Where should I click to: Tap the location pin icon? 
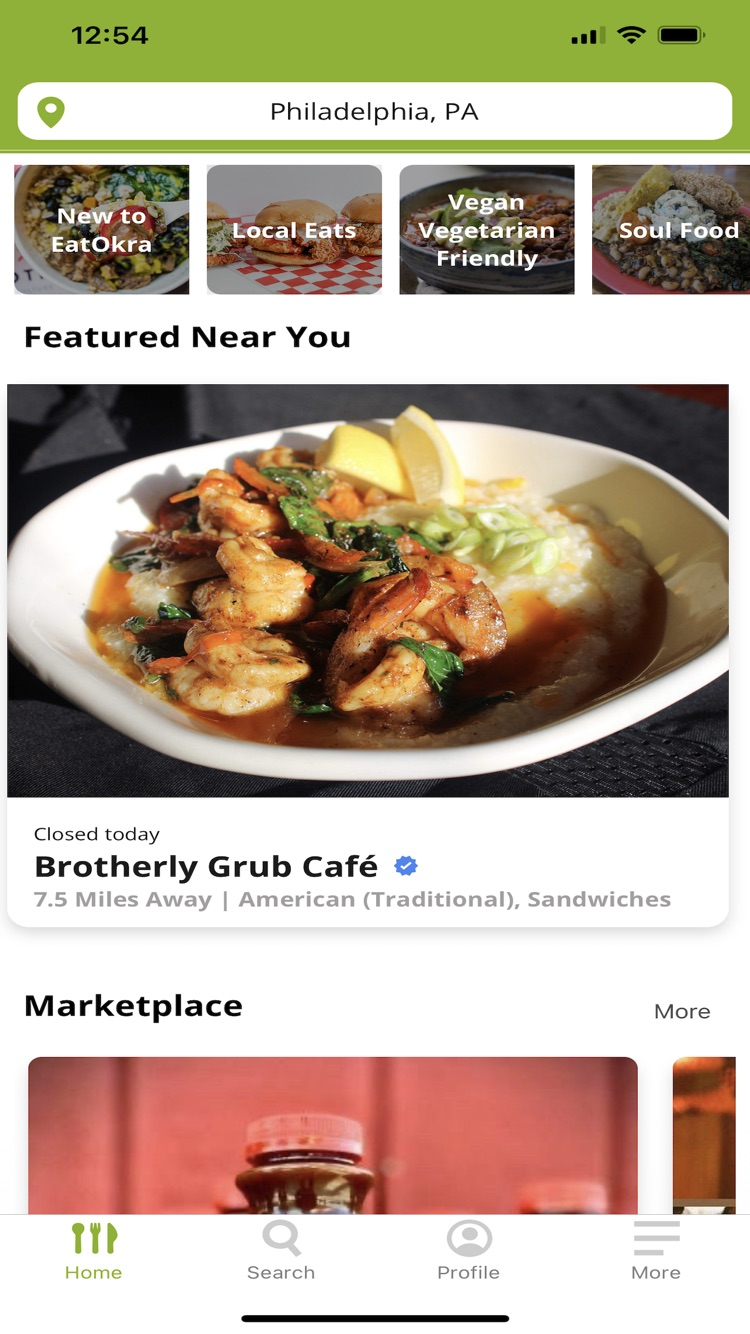click(x=50, y=111)
